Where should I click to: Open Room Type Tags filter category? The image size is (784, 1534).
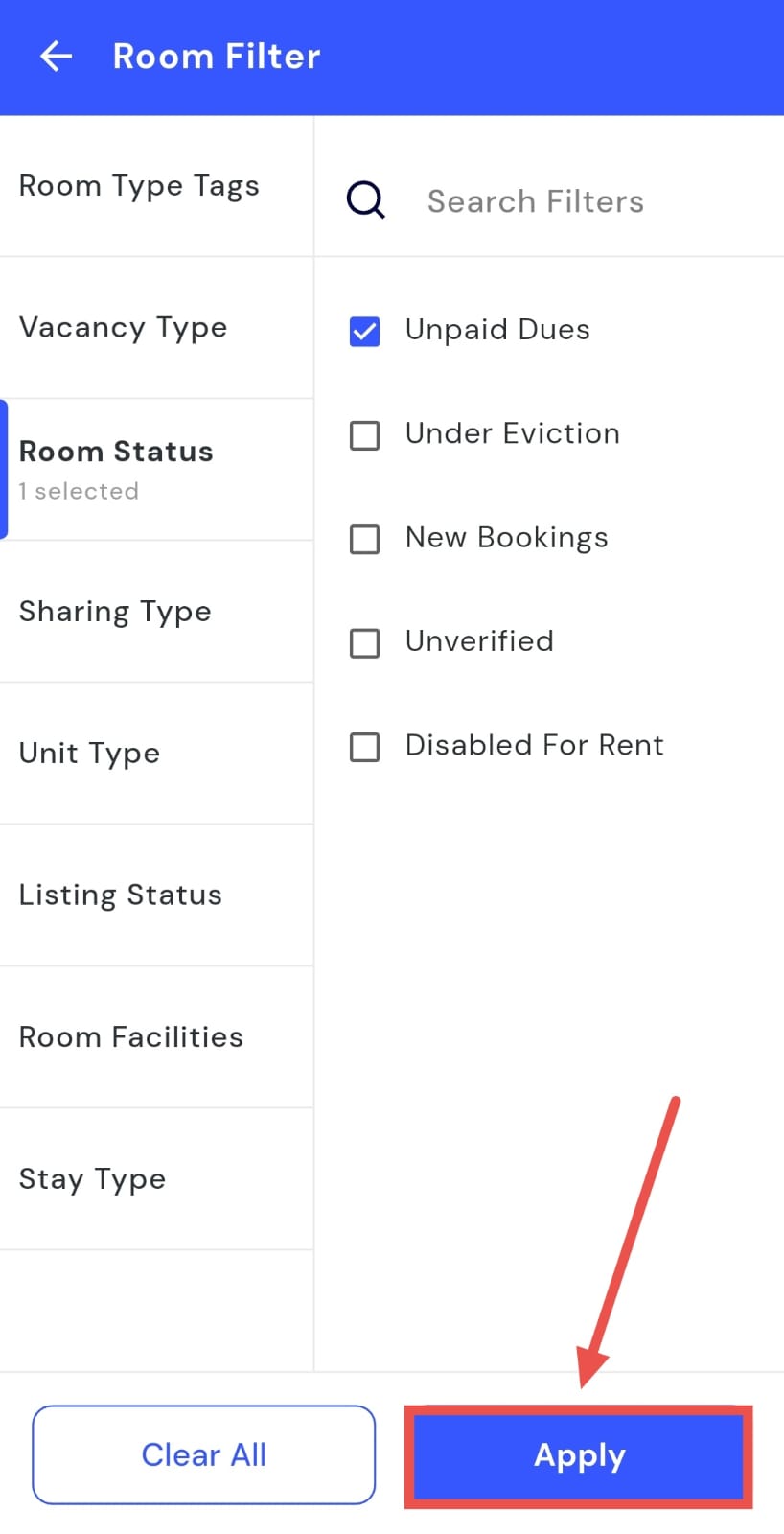(140, 186)
